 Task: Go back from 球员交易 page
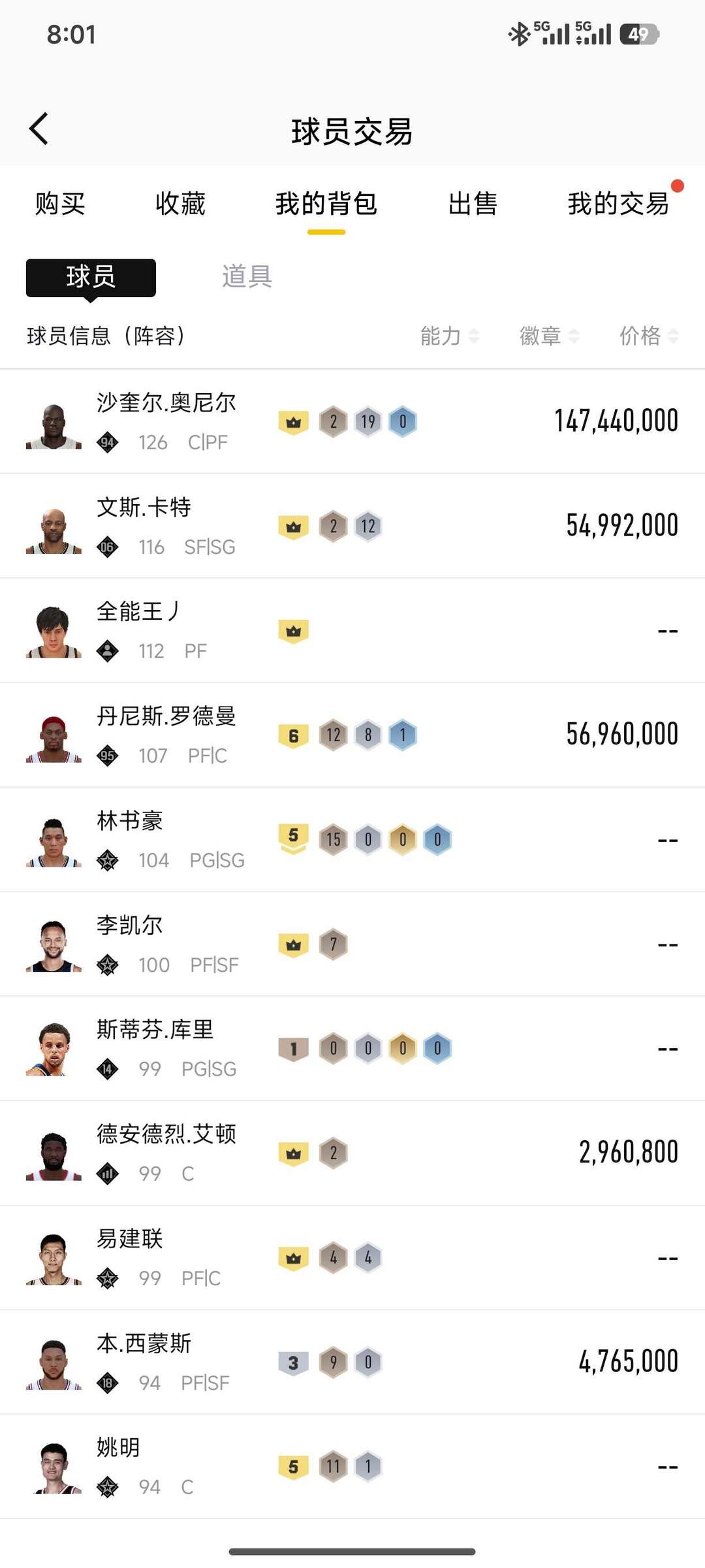39,129
